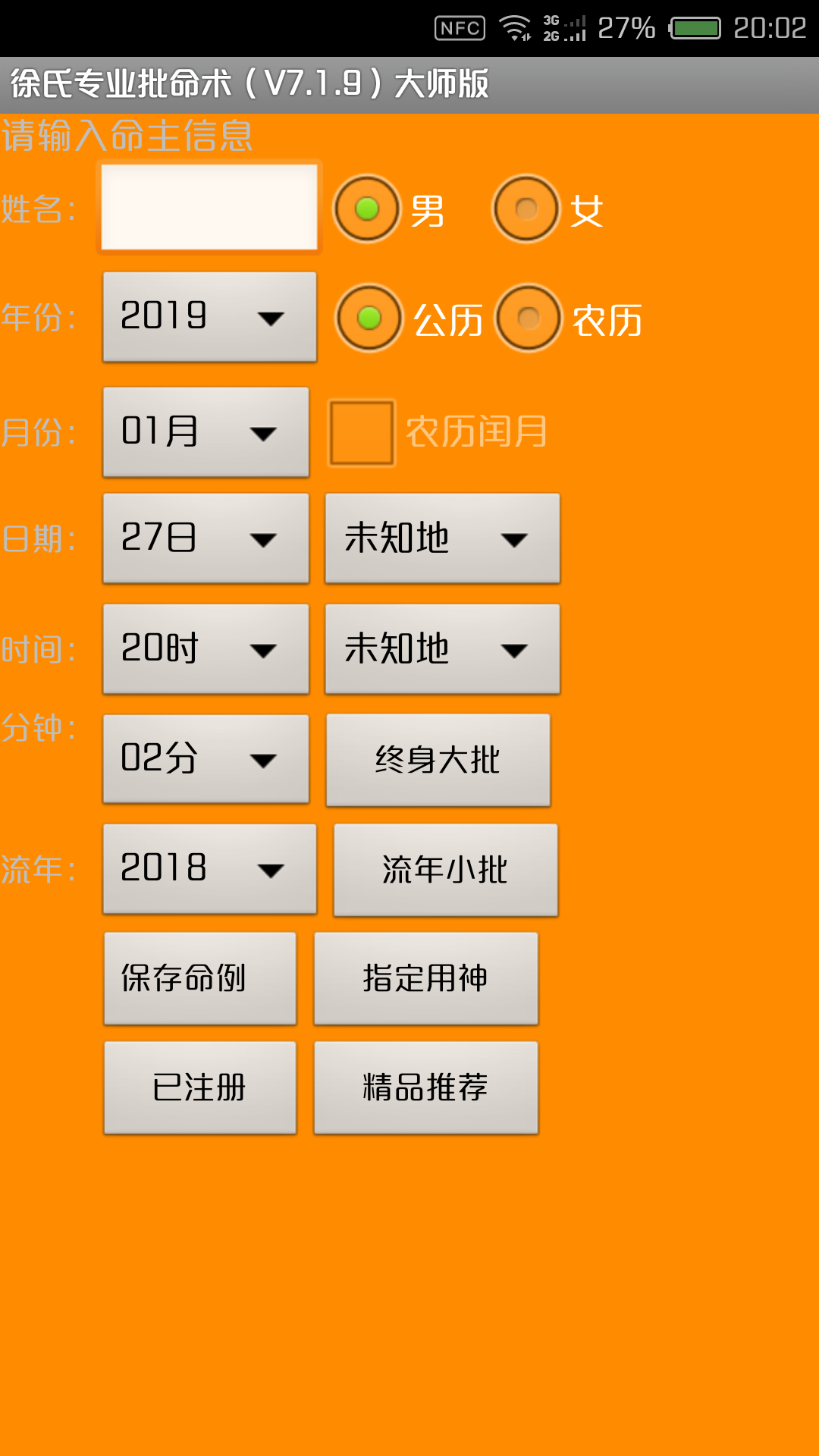Select the 男 gender radio button
The image size is (819, 1456).
[367, 209]
